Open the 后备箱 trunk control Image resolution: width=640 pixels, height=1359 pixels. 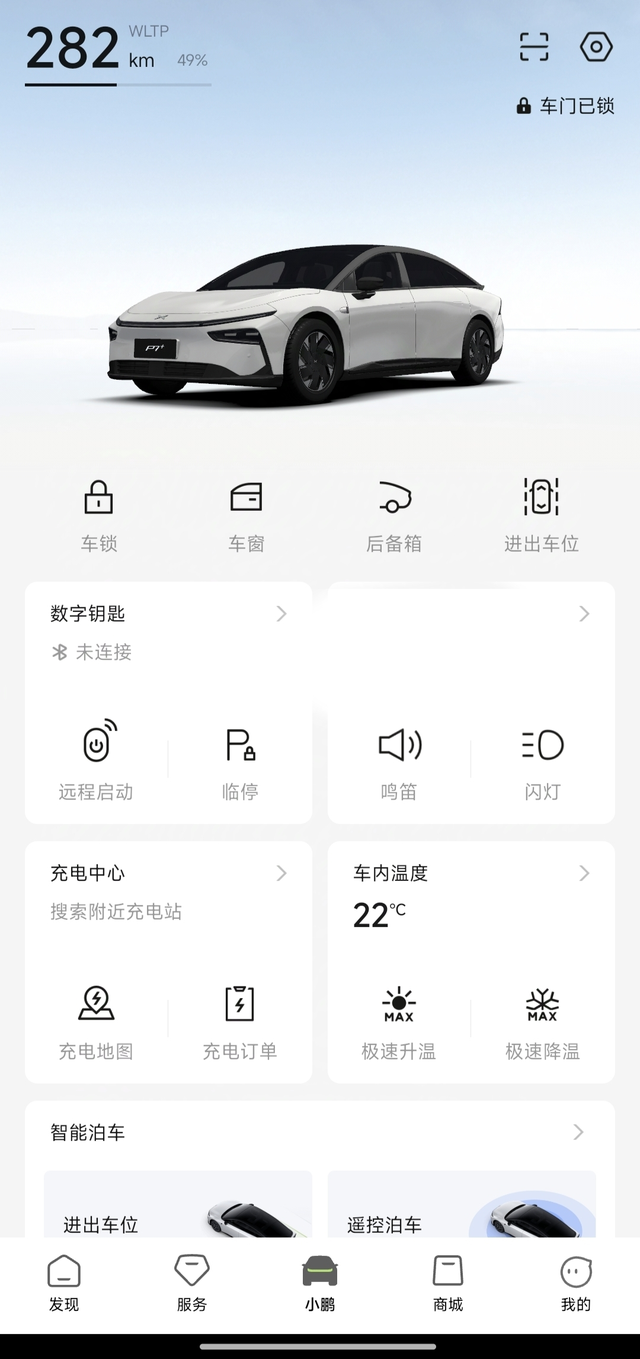click(394, 514)
